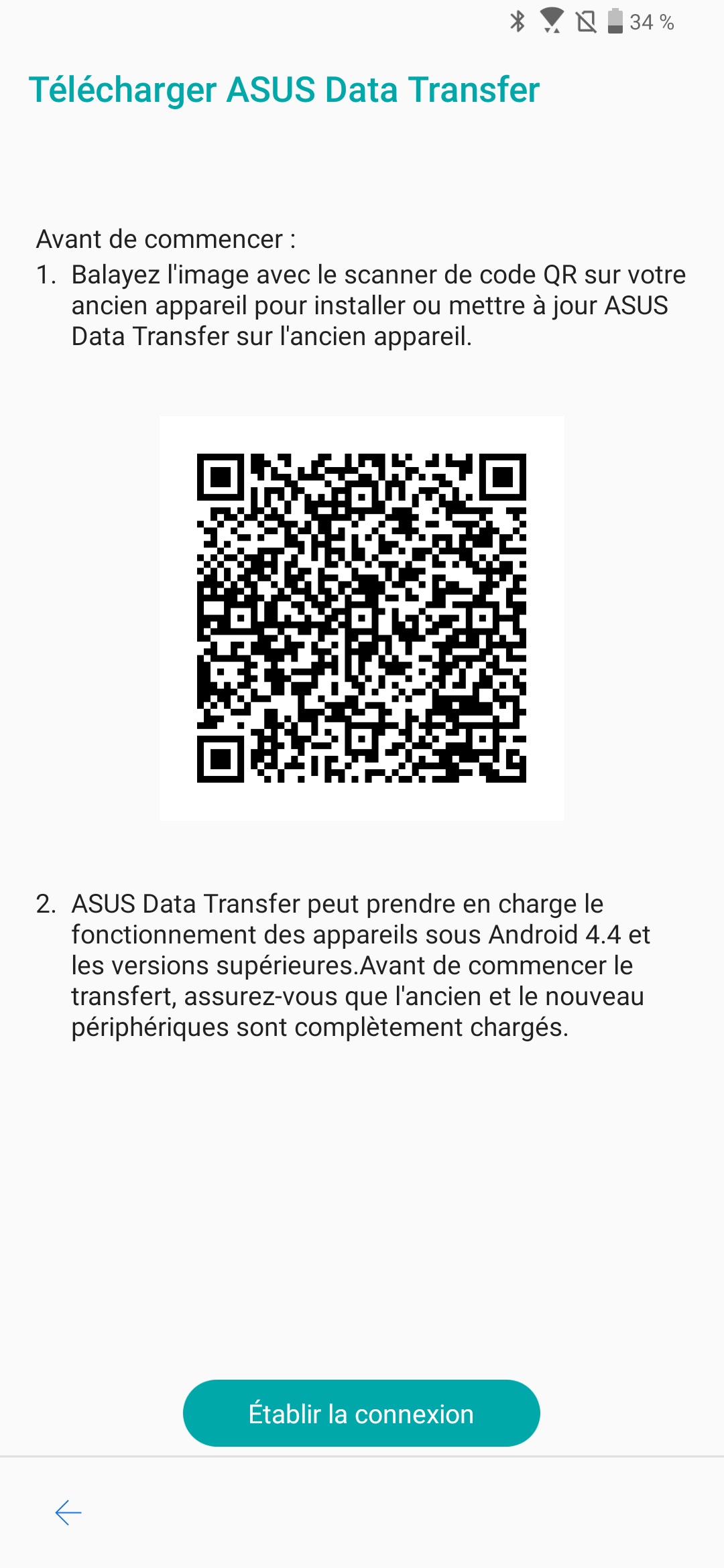Screen dimensions: 724x1568
Task: Go back using the blue arrow
Action: [68, 1512]
